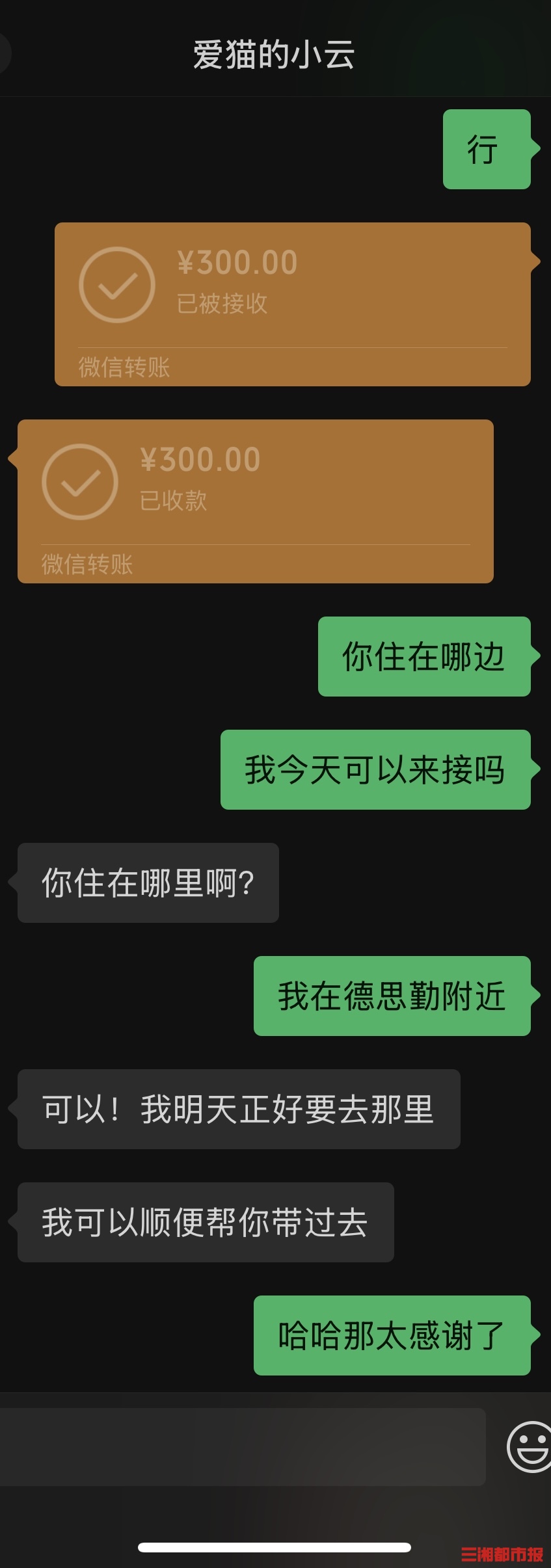
Task: Open the ¥300.00 transfer marked 已收款
Action: (255, 501)
